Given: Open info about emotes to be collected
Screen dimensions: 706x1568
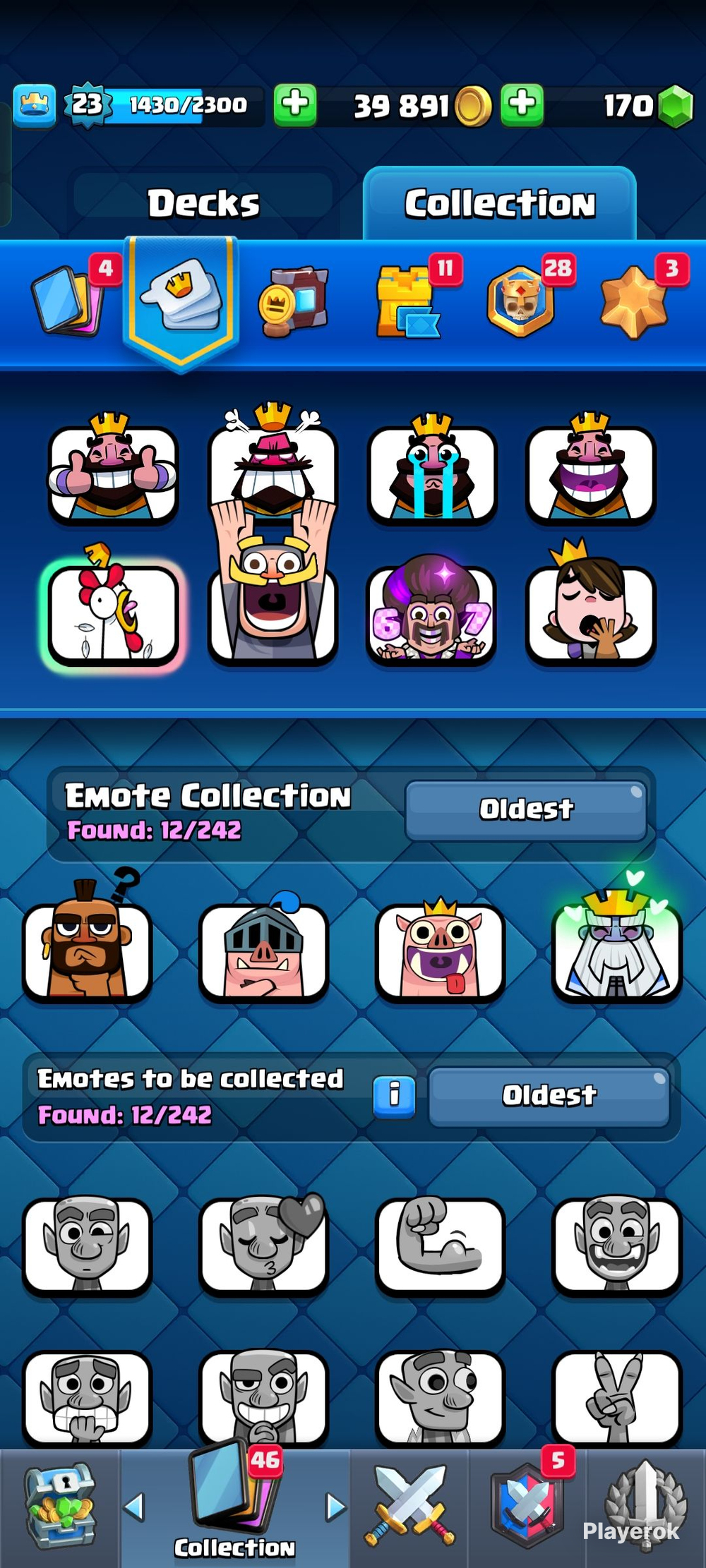Looking at the screenshot, I should click(394, 1097).
